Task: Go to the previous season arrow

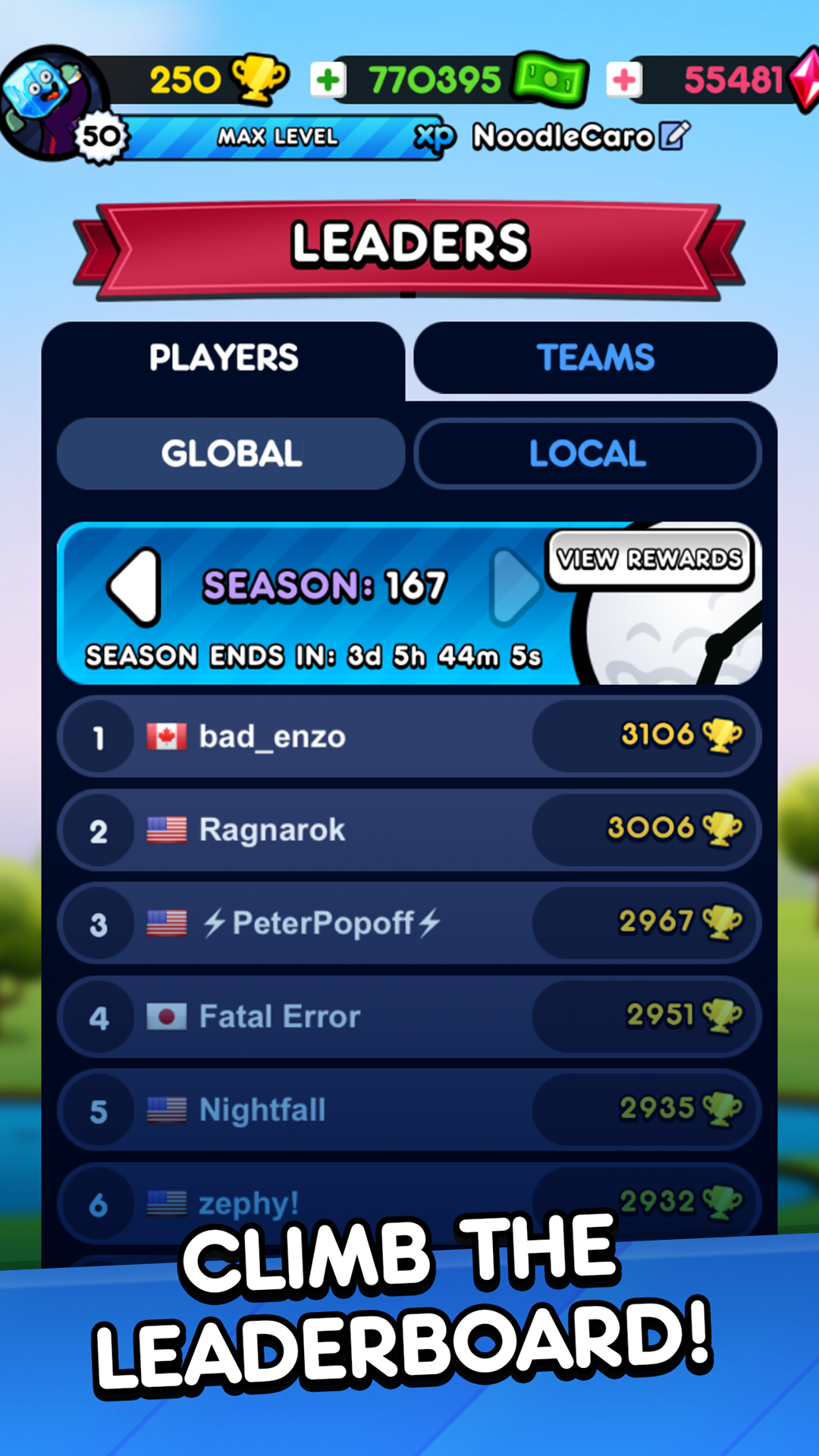Action: coord(136,586)
